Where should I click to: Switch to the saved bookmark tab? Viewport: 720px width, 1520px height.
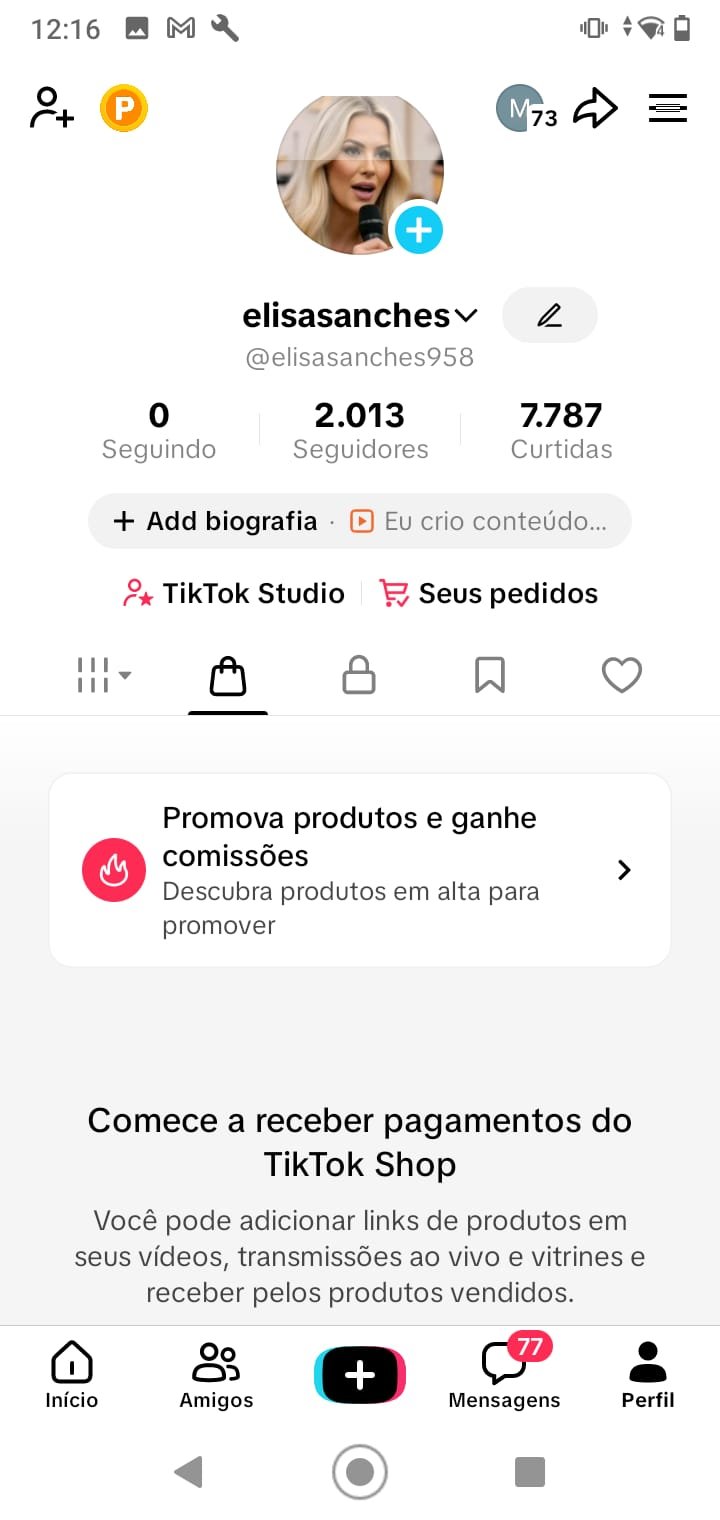489,676
